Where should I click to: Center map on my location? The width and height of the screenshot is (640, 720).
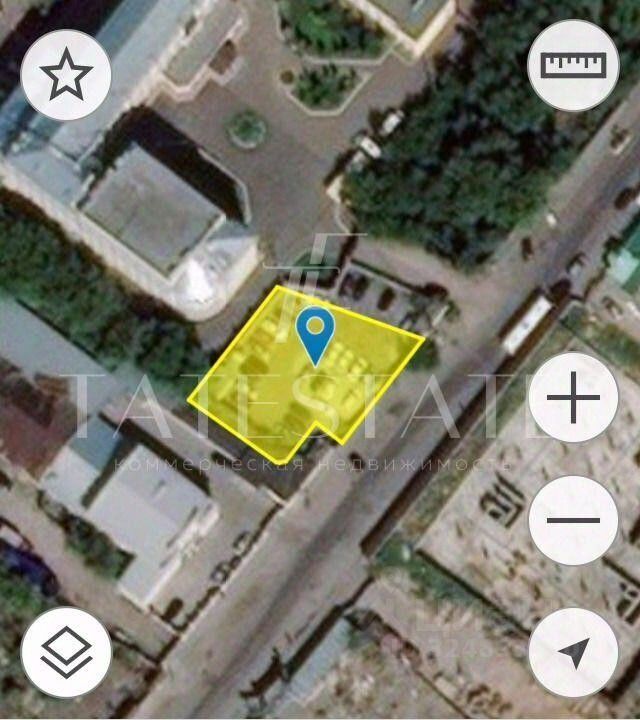click(573, 653)
